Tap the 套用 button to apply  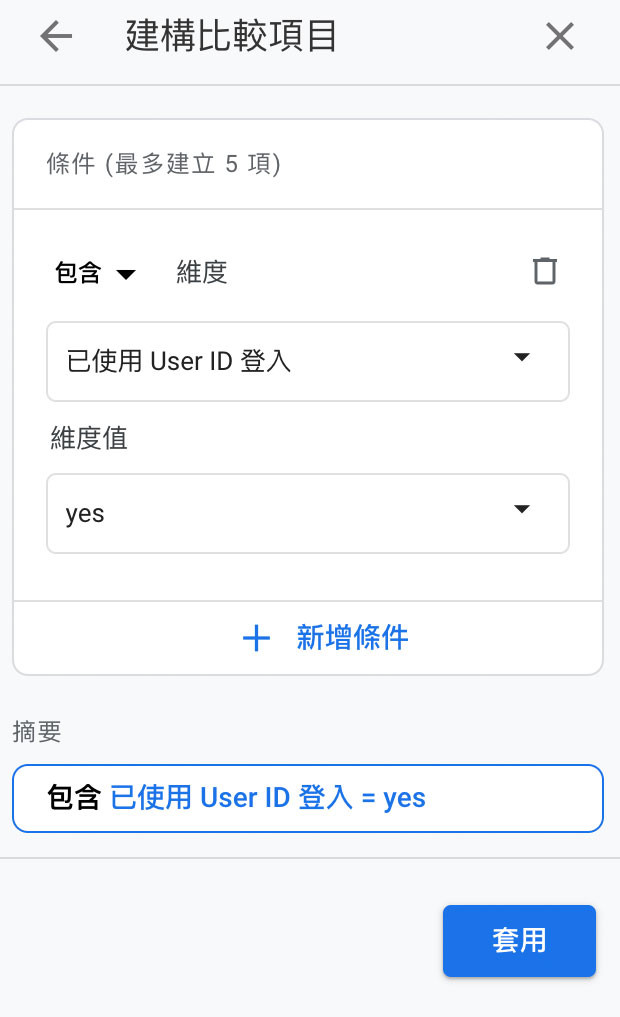click(519, 940)
